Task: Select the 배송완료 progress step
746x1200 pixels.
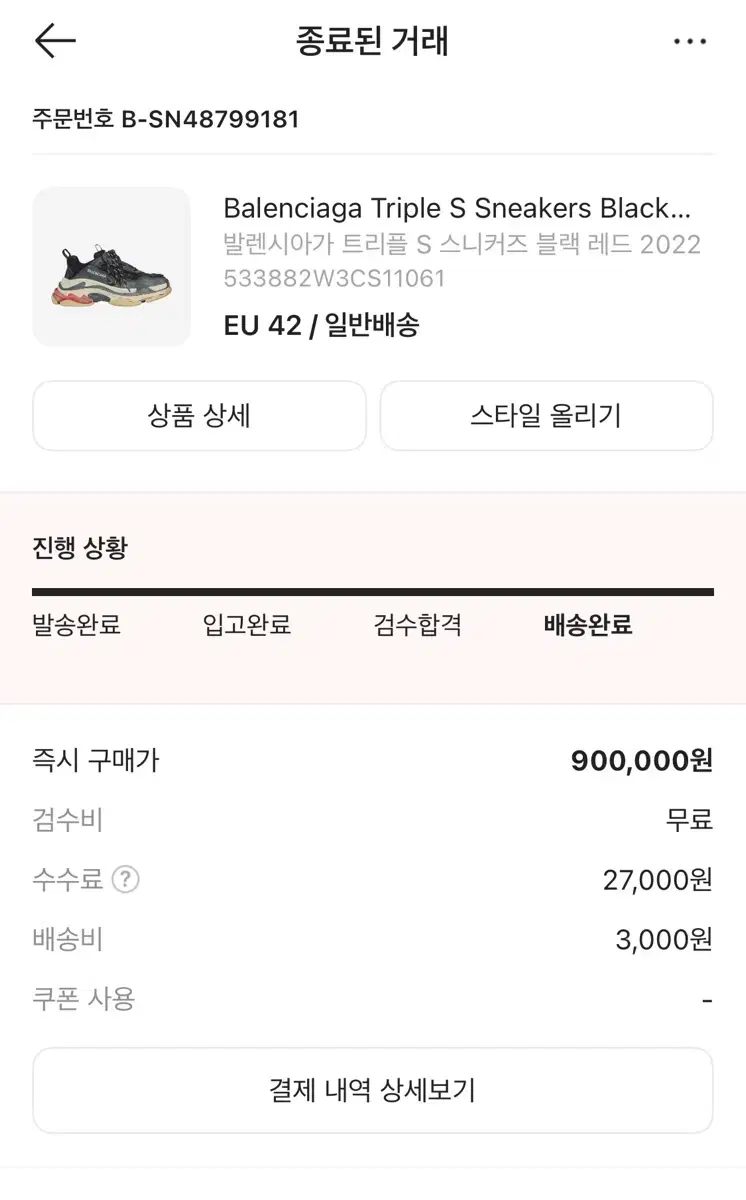Action: click(586, 624)
